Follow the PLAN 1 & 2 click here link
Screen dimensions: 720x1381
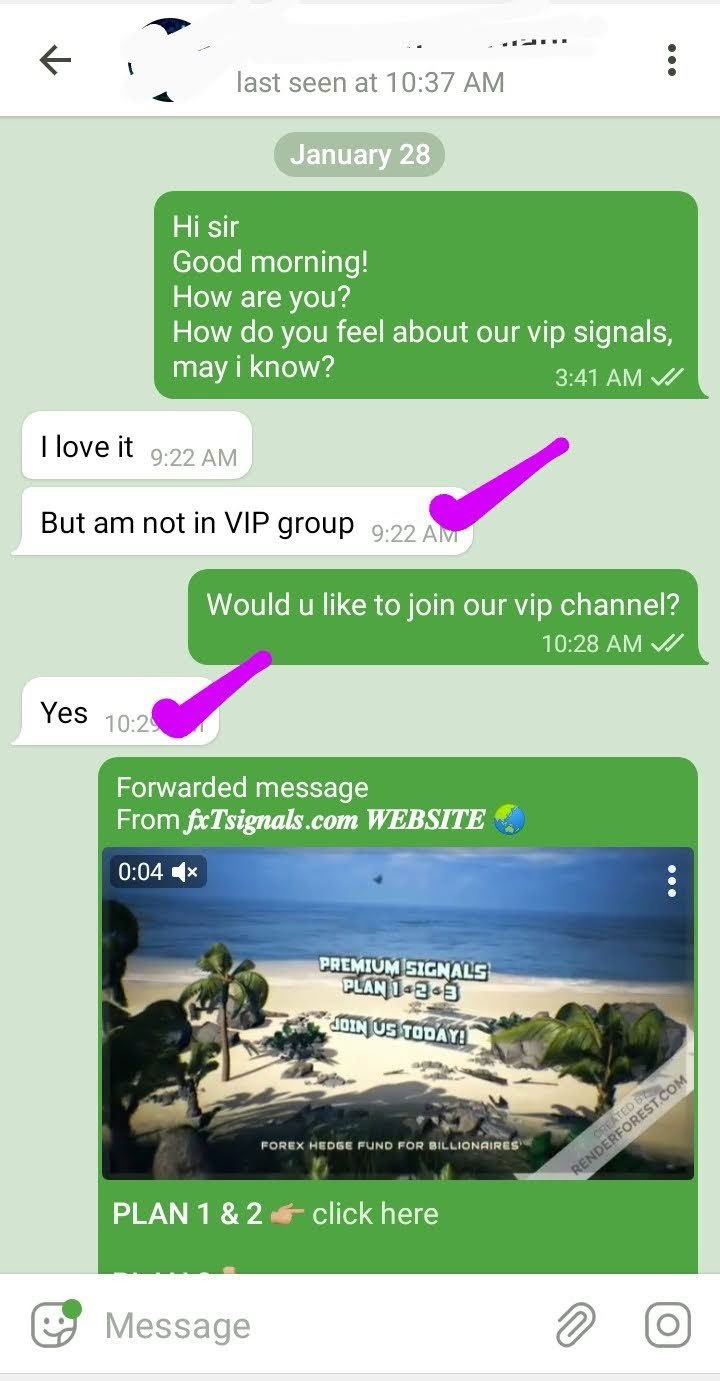(375, 1214)
